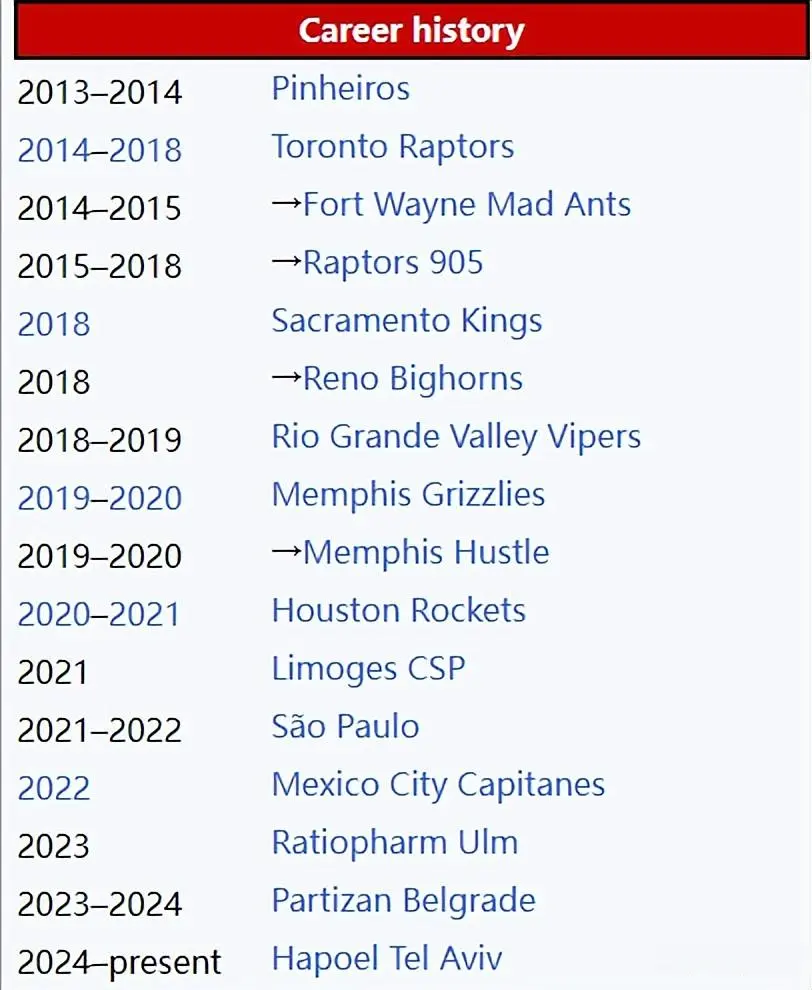This screenshot has height=990, width=812.
Task: Tap the Fort Wayne Mad Ants link
Action: [x=466, y=205]
